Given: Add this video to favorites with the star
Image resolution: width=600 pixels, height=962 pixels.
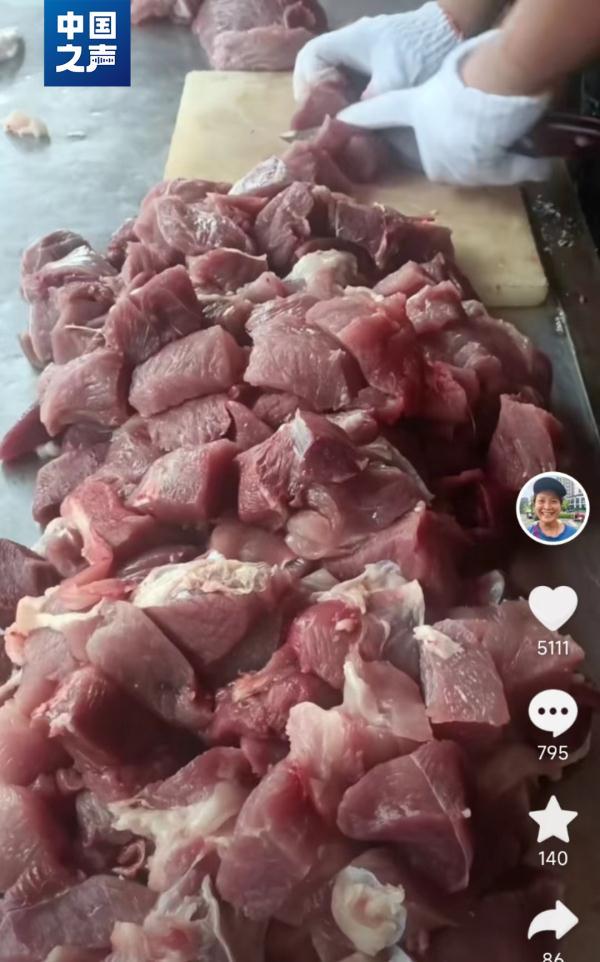Looking at the screenshot, I should point(552,820).
